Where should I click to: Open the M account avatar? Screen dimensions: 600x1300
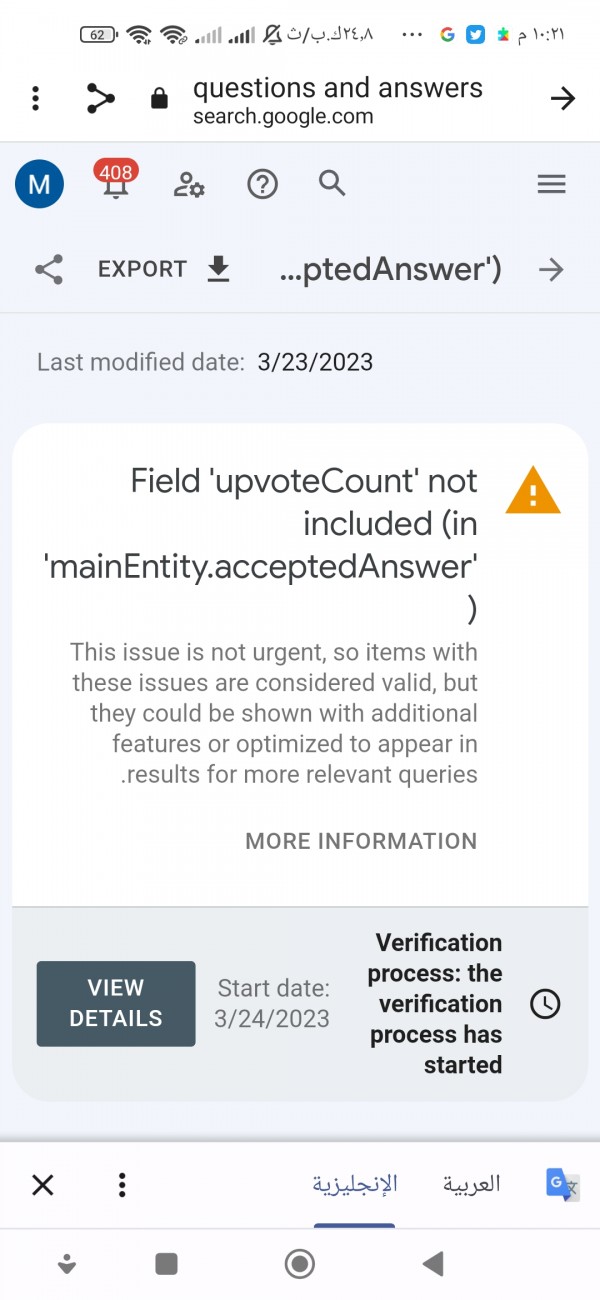click(40, 184)
